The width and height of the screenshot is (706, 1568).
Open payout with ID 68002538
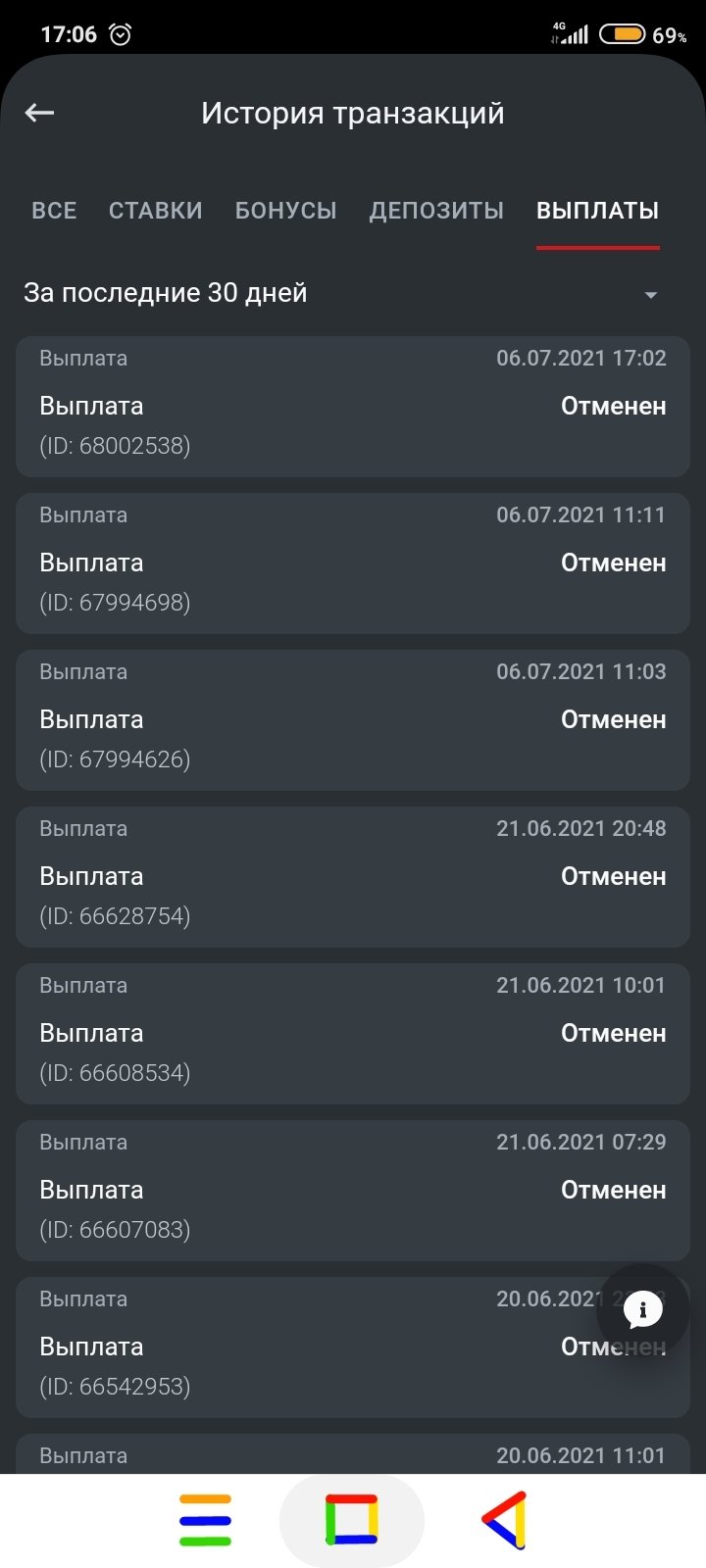(353, 407)
